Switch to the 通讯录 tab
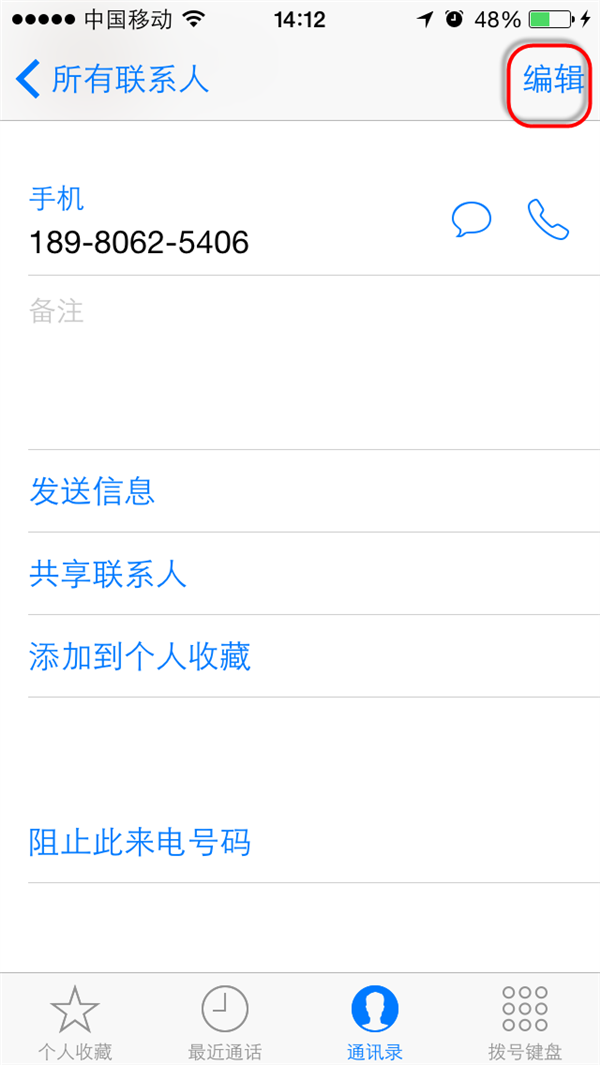The height and width of the screenshot is (1065, 600). (x=375, y=1020)
